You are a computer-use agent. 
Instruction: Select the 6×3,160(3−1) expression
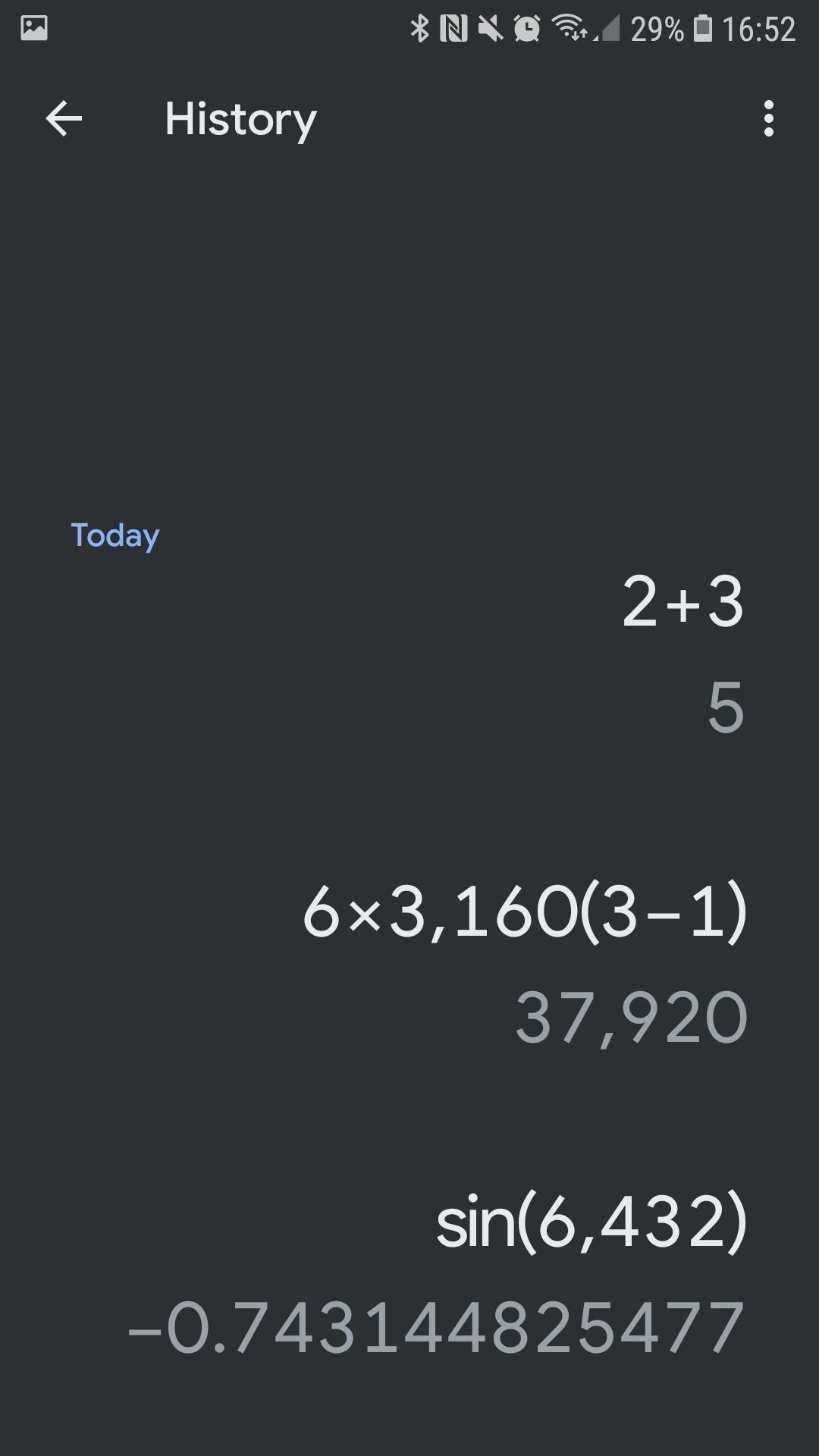525,912
